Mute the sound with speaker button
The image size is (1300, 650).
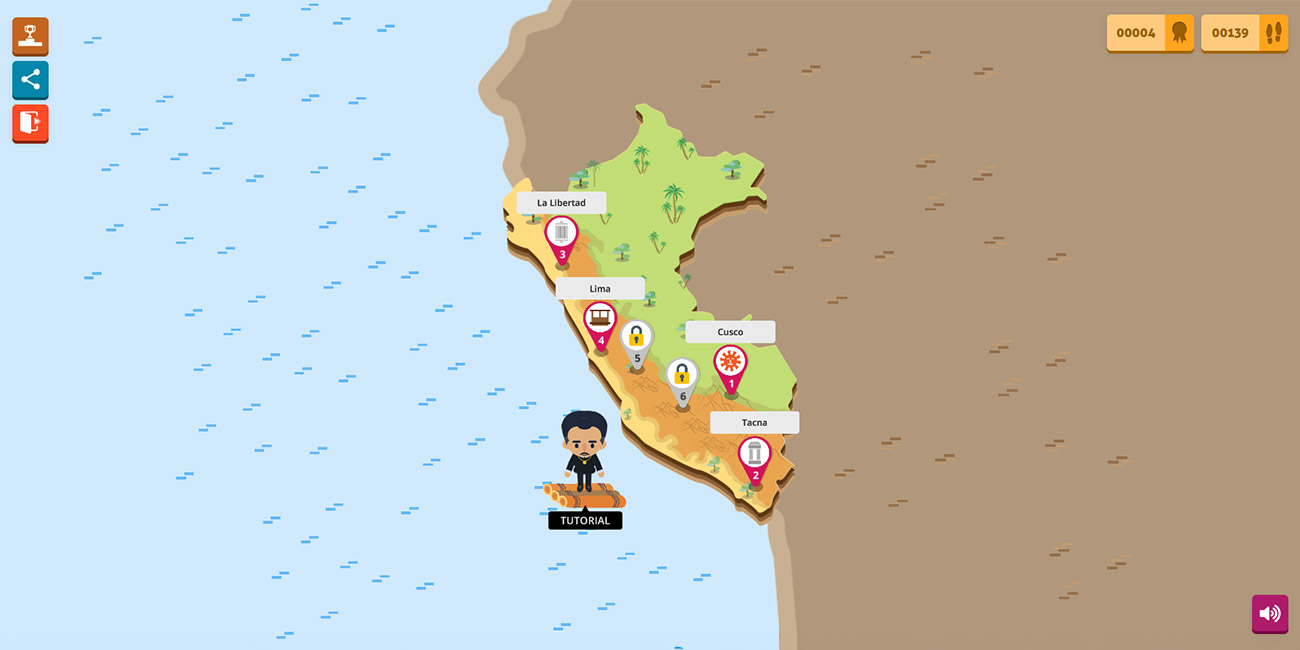click(1269, 613)
